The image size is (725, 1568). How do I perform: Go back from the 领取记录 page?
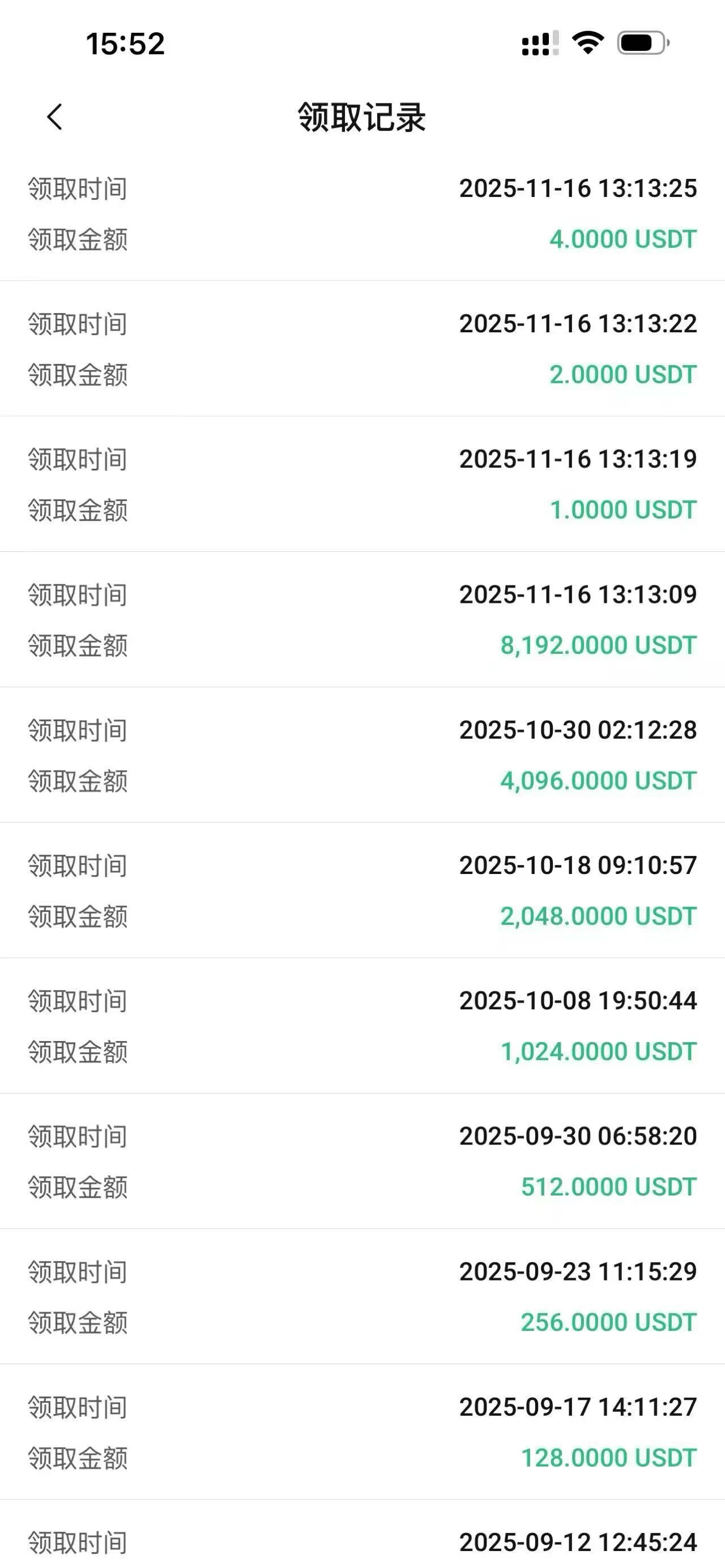click(x=55, y=116)
